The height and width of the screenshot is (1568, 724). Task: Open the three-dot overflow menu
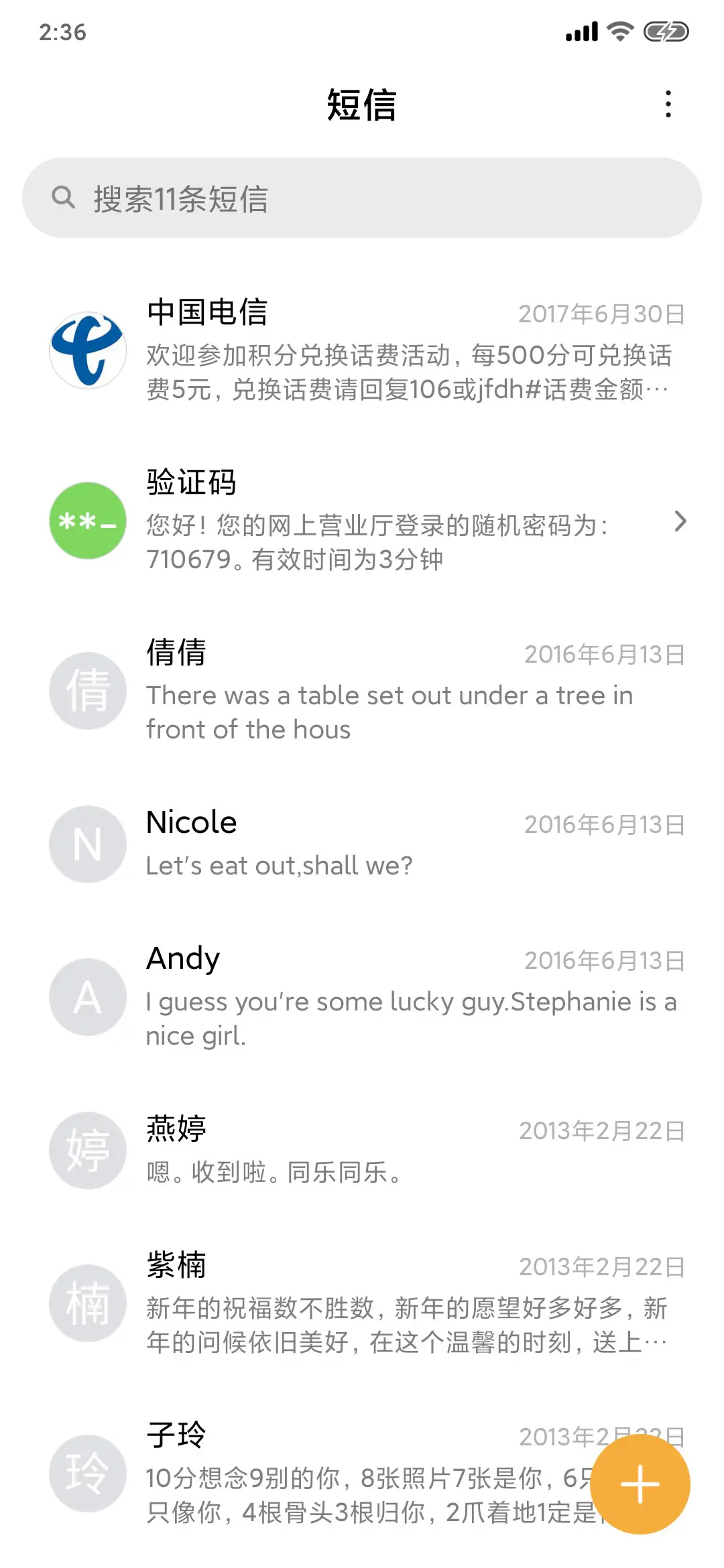(x=668, y=105)
